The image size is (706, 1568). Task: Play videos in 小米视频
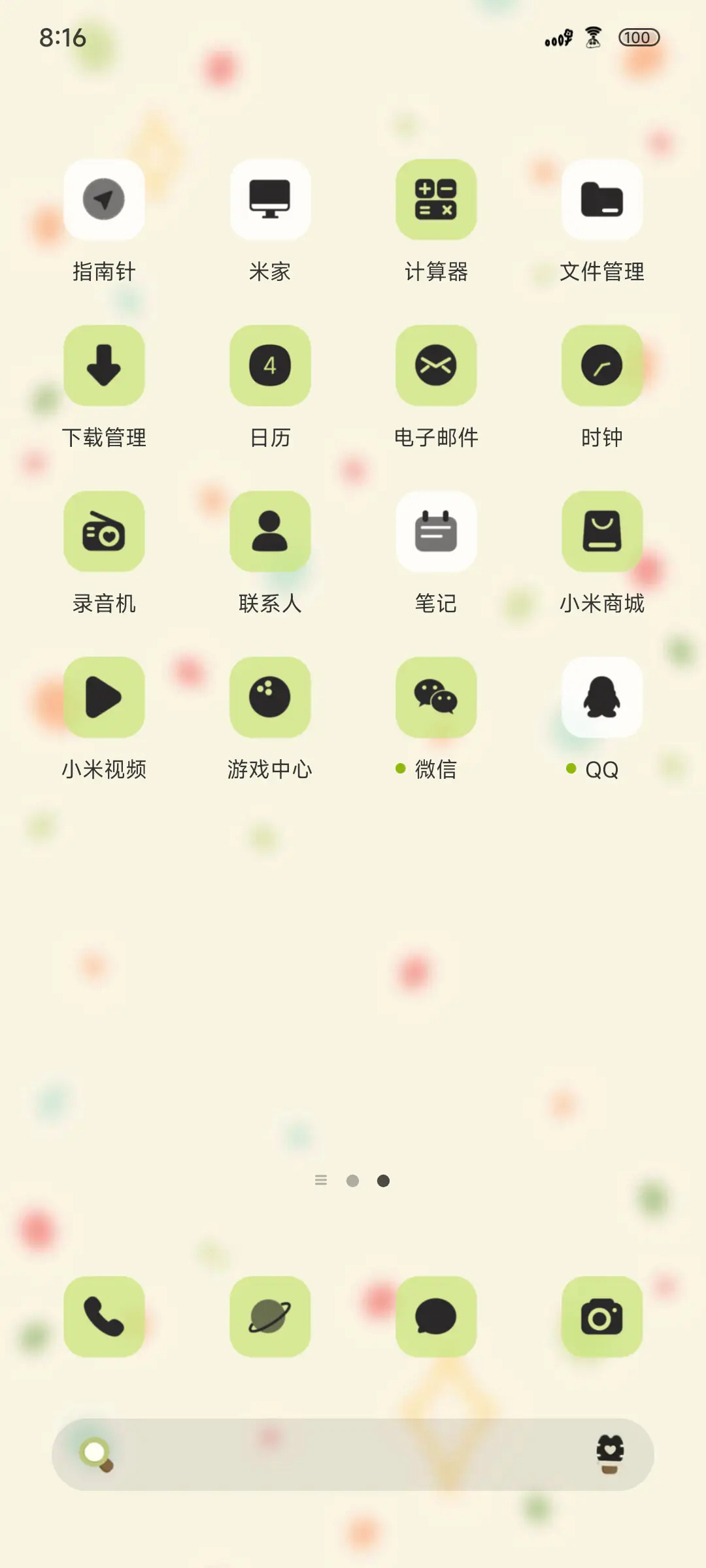coord(105,697)
